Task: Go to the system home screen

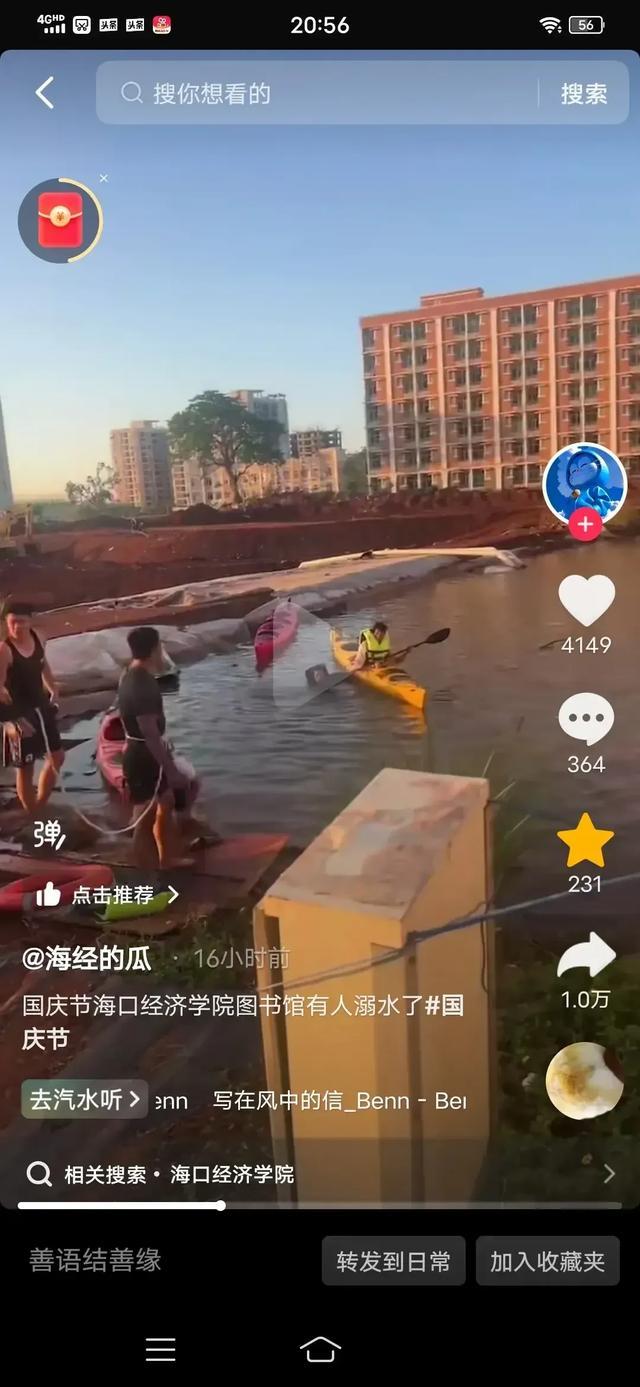Action: (x=320, y=1350)
